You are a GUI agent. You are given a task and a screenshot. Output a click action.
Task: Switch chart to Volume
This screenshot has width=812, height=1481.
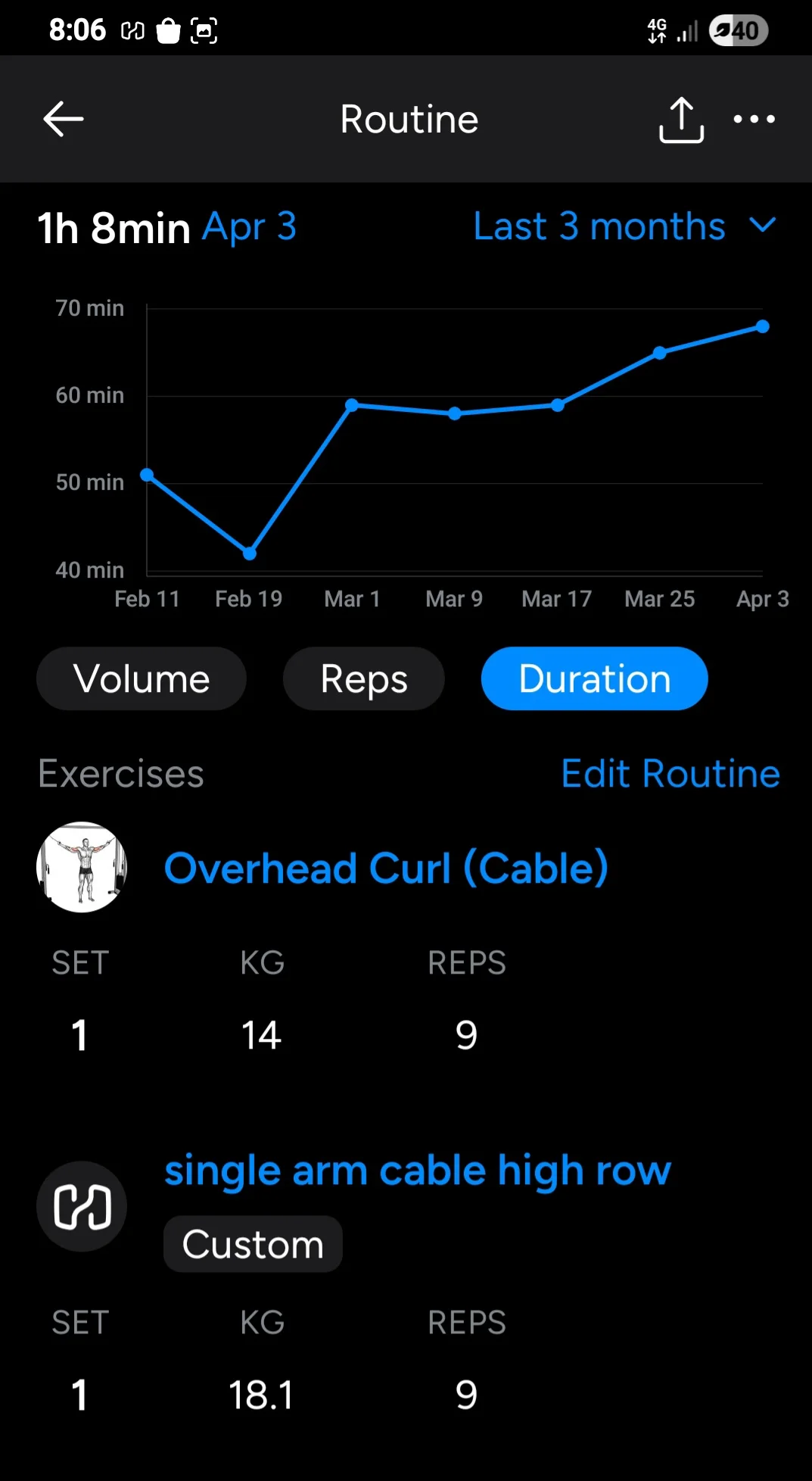[142, 678]
